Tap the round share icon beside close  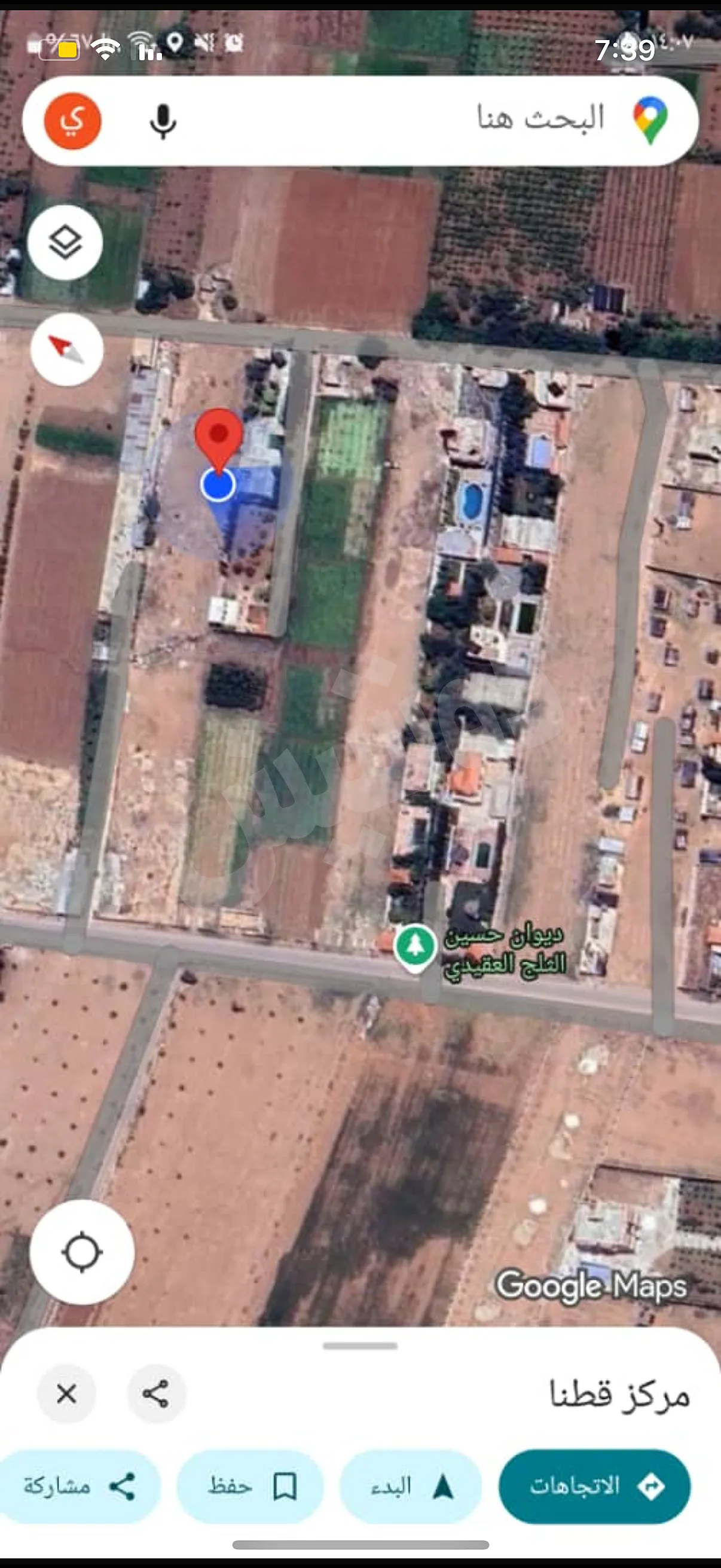pos(156,1393)
